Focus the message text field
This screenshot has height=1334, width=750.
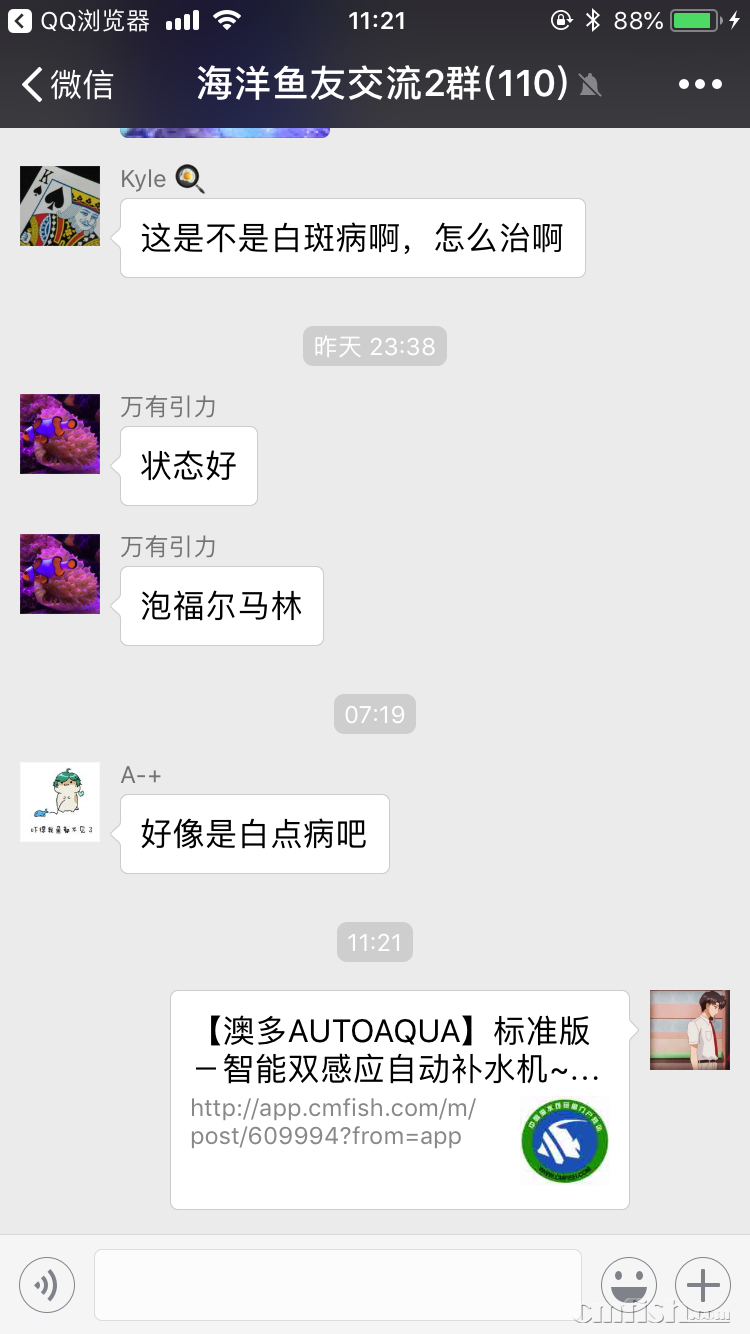[338, 1285]
